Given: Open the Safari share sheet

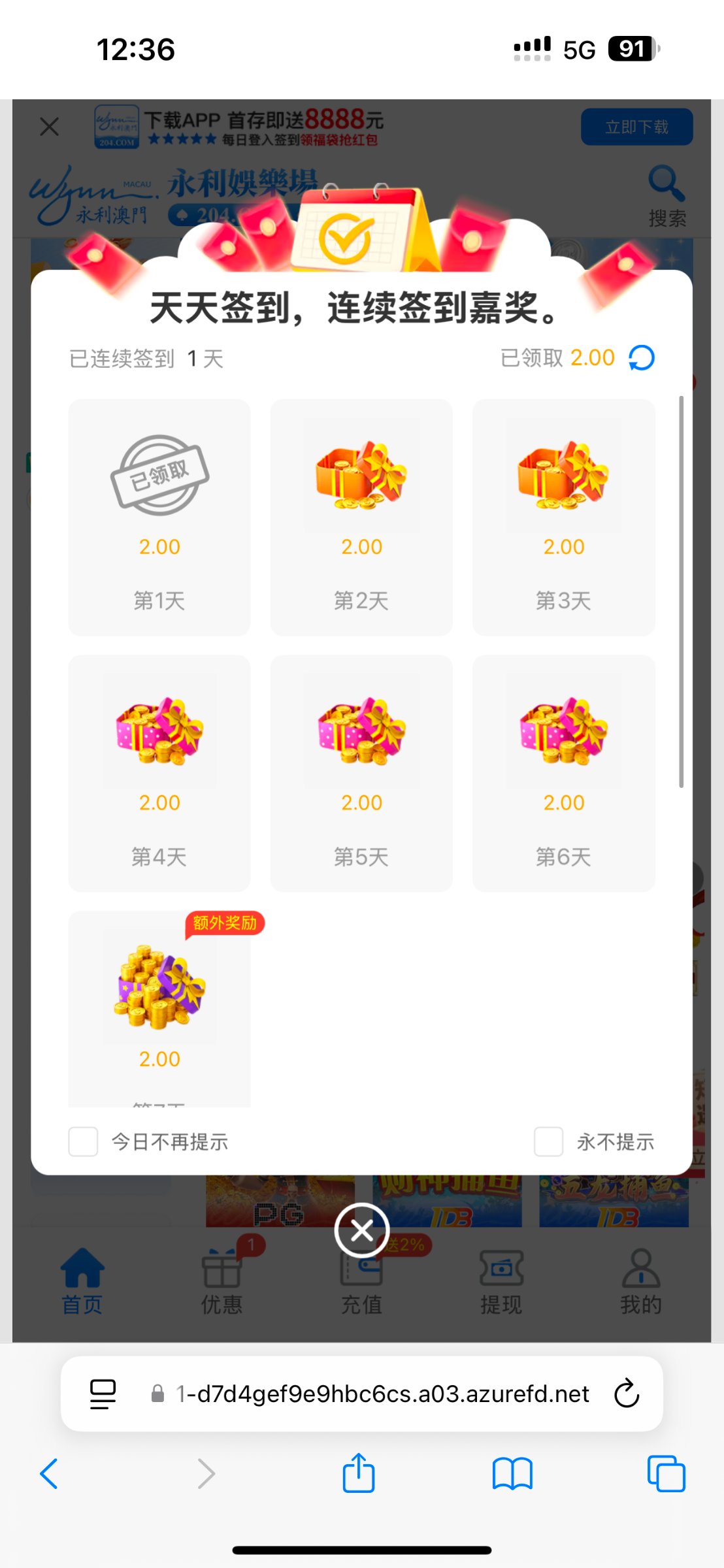Looking at the screenshot, I should (x=359, y=1474).
